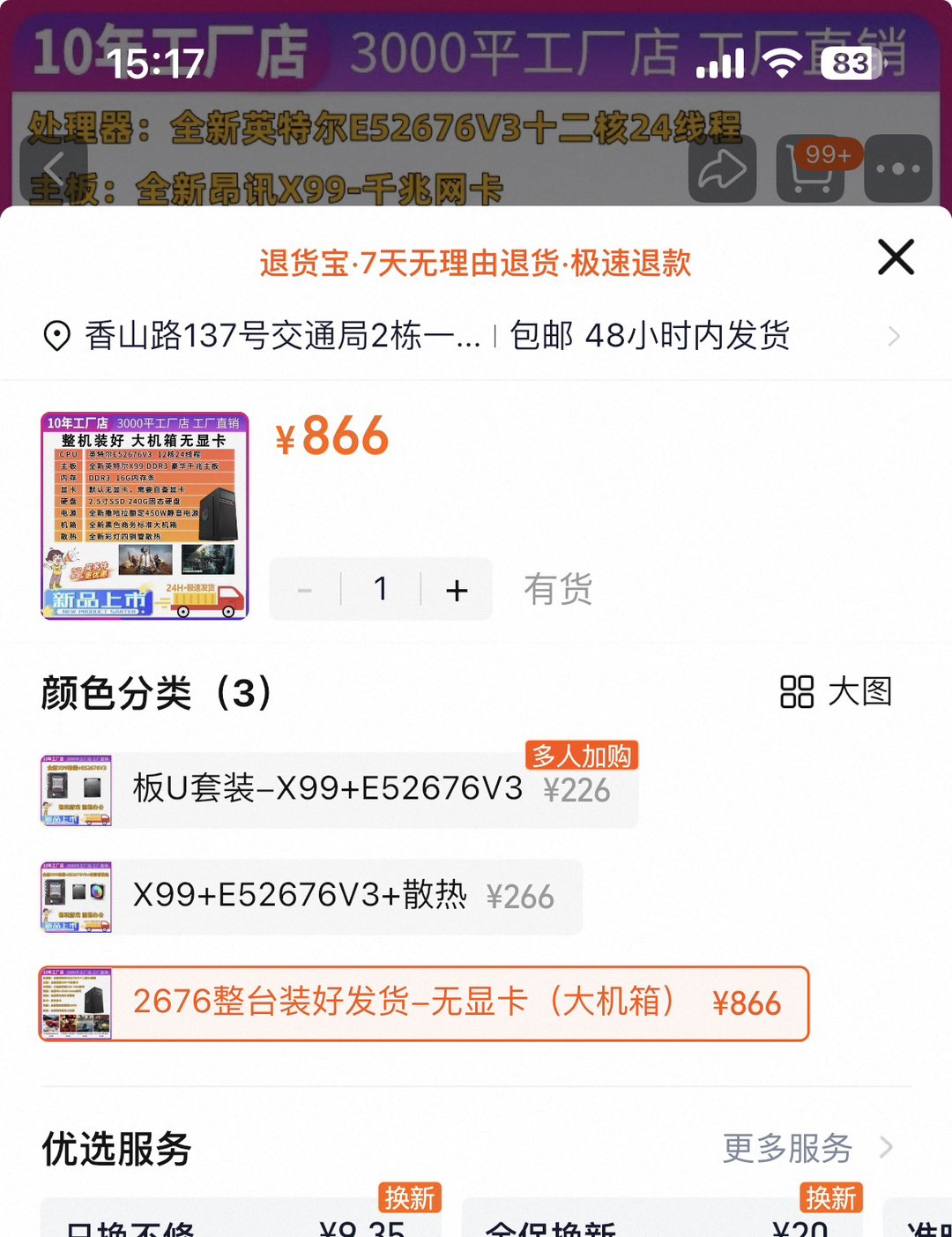
Task: Share this product listing
Action: pos(722,168)
